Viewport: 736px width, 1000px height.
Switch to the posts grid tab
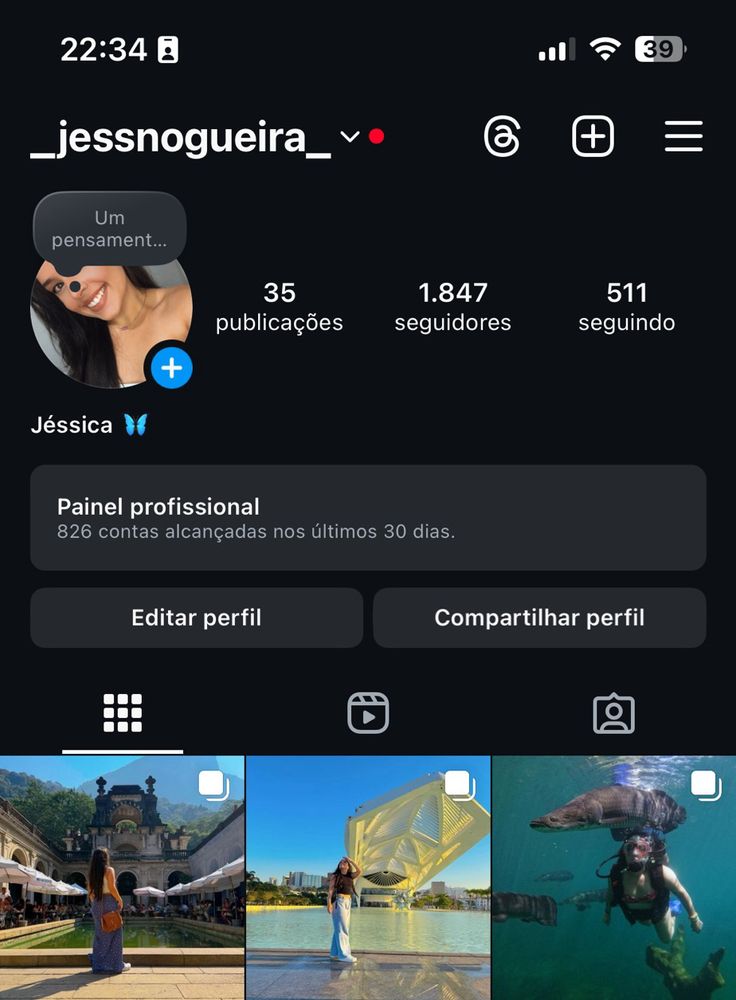point(123,713)
